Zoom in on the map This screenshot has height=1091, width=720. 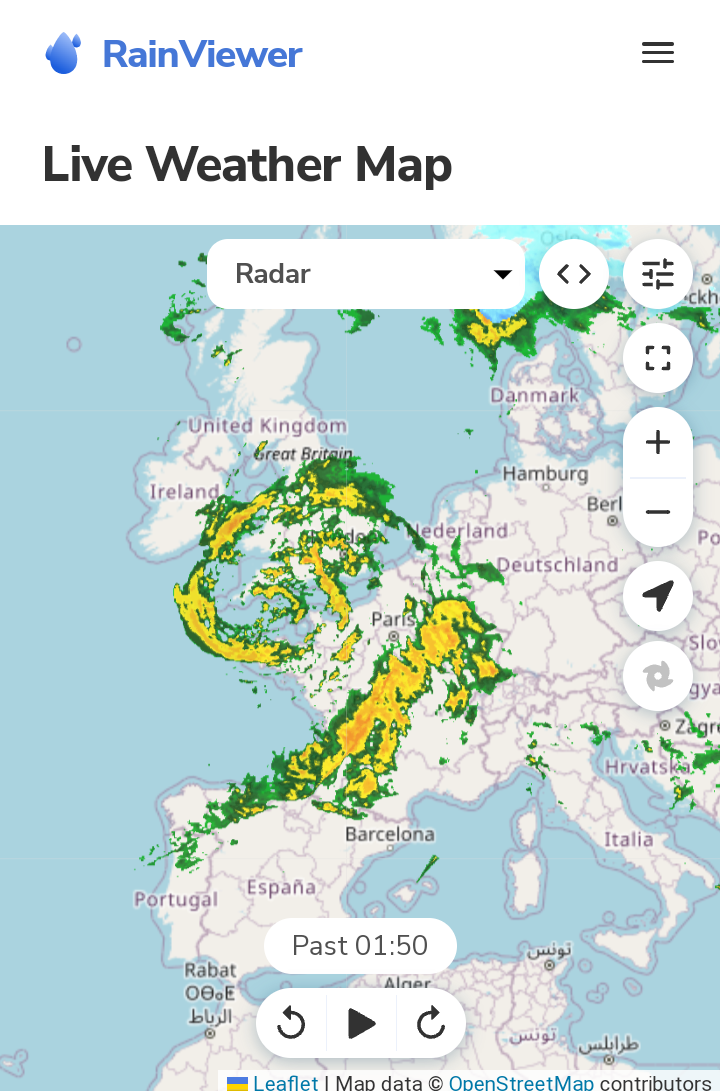click(658, 442)
